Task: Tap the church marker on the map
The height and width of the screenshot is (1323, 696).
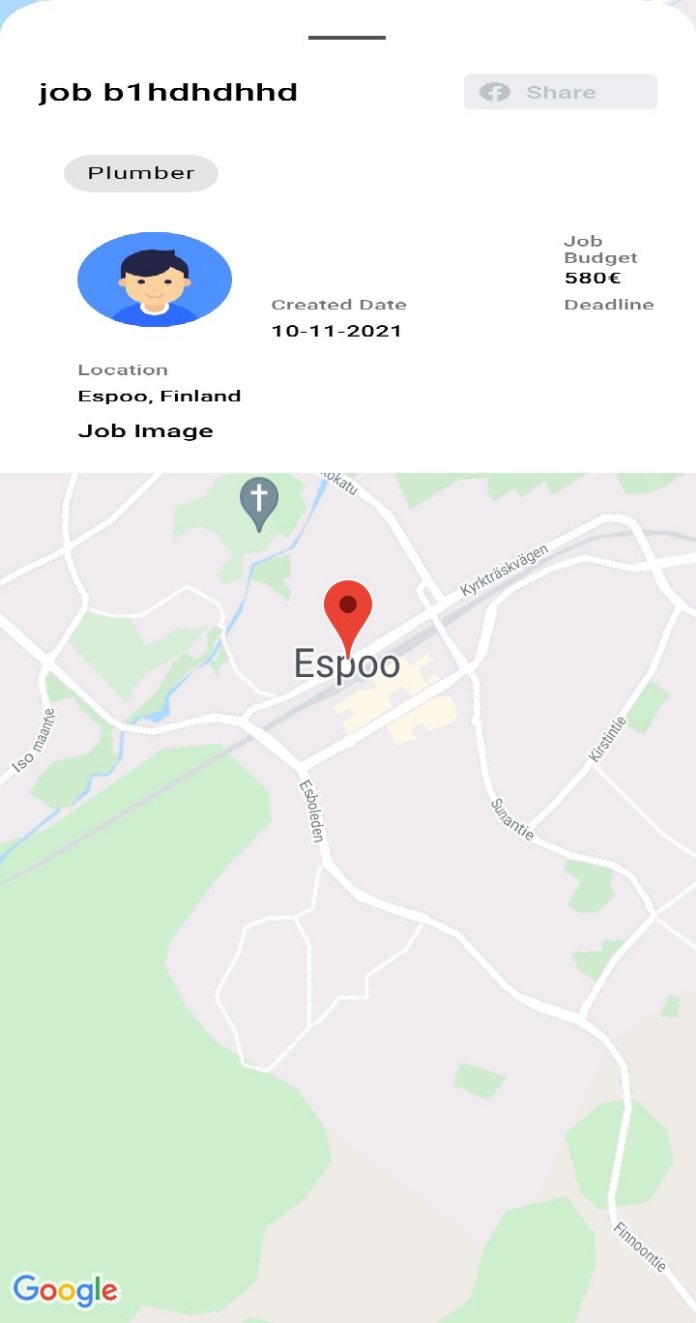Action: point(259,501)
